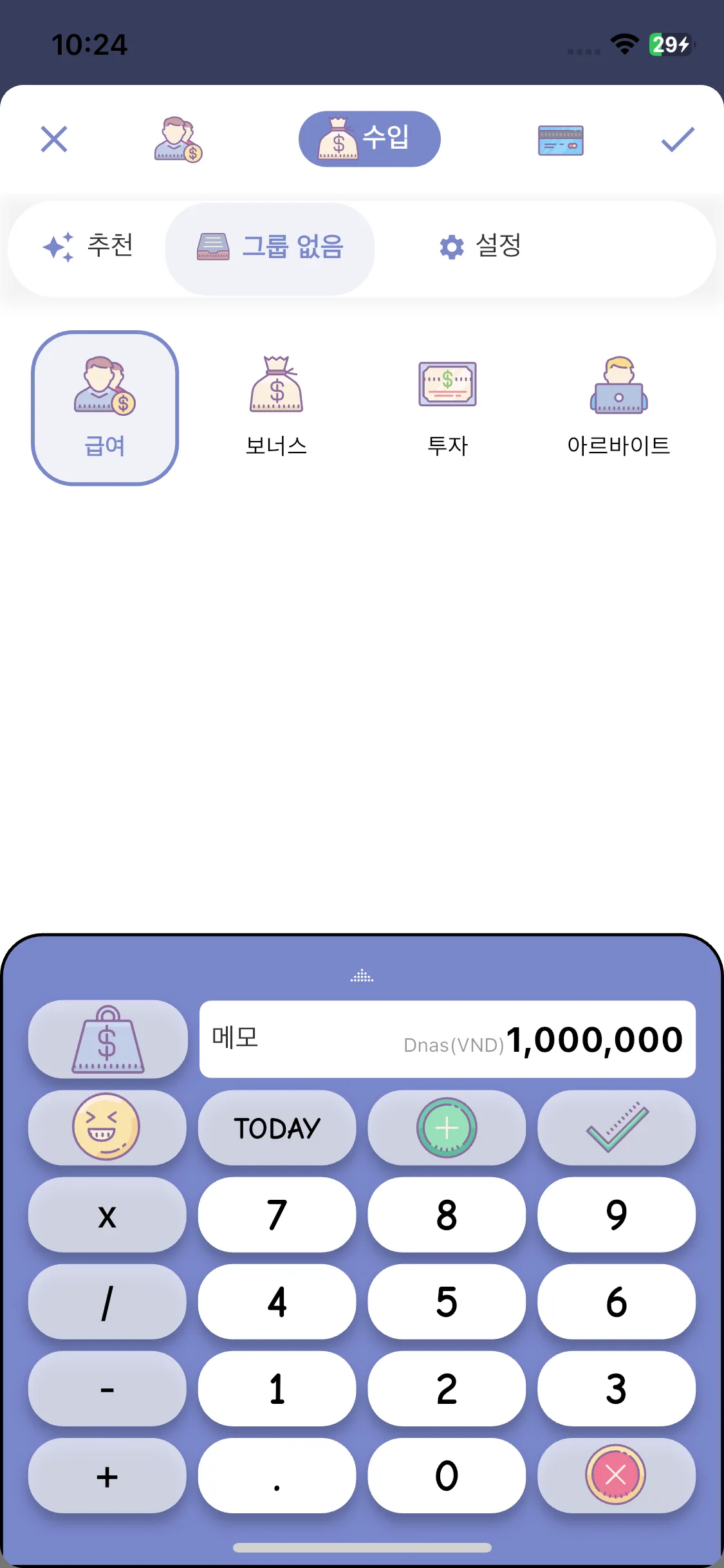The width and height of the screenshot is (724, 1568).
Task: Open the currency weight icon near the memo field
Action: pos(107,1038)
